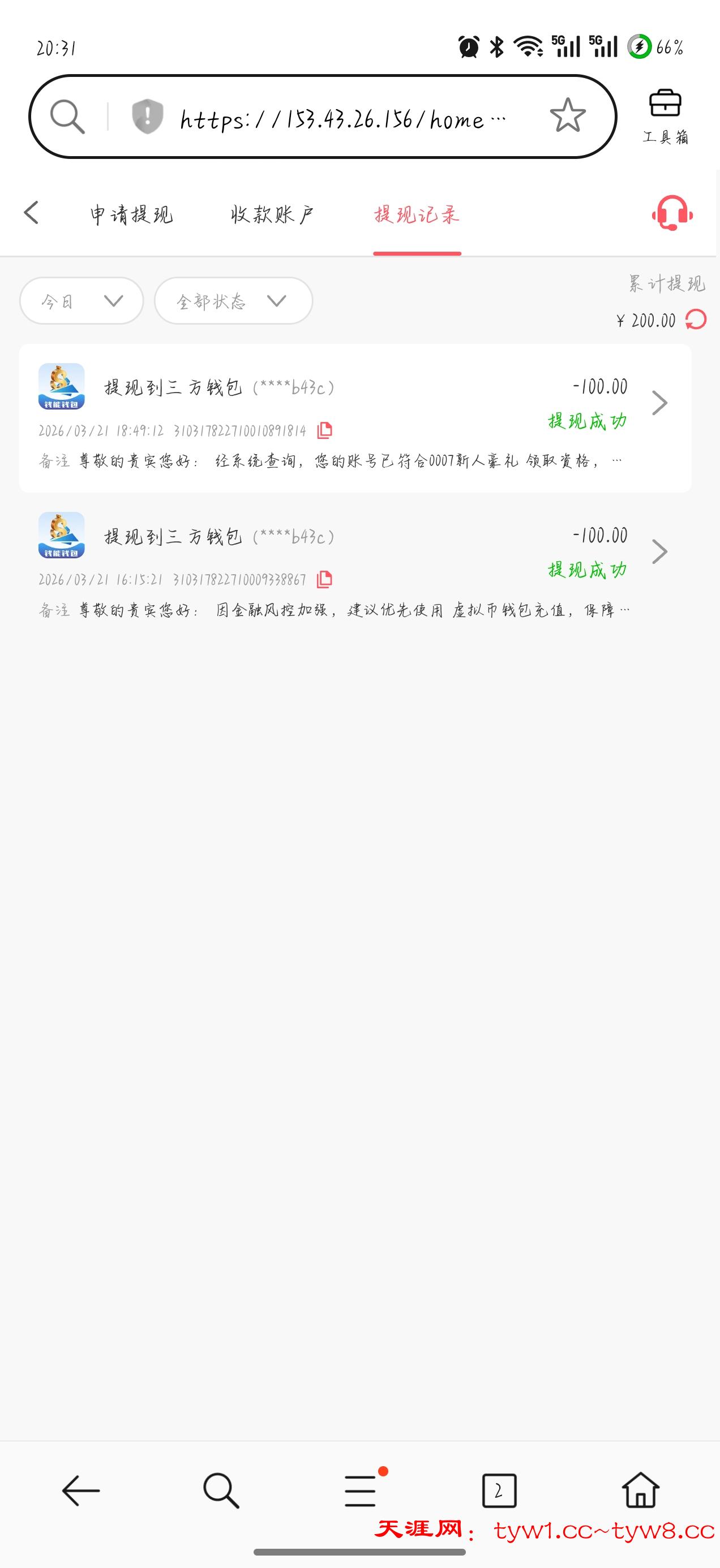Go back using the top-left arrow
The width and height of the screenshot is (720, 1568).
click(x=31, y=213)
